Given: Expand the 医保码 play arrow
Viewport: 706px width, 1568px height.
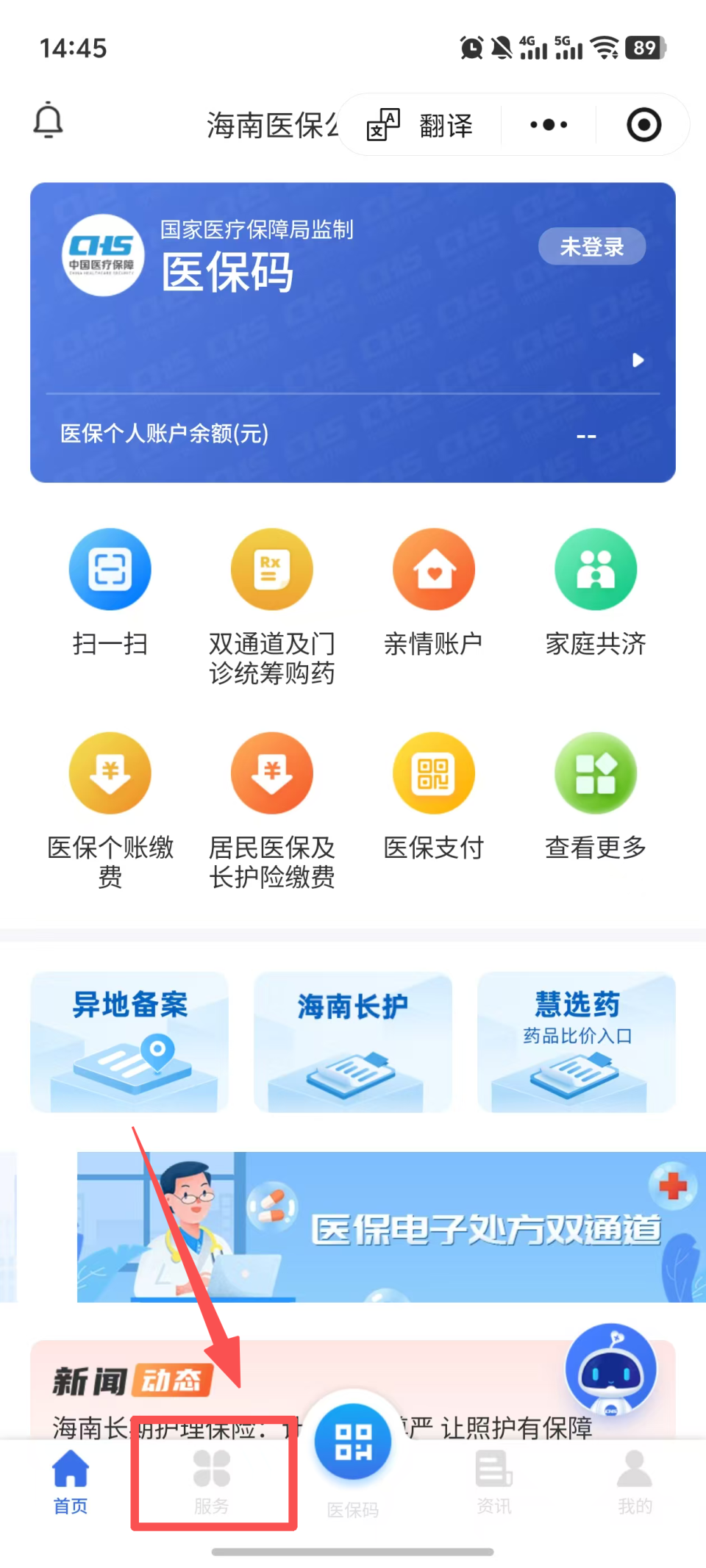Looking at the screenshot, I should click(x=637, y=360).
